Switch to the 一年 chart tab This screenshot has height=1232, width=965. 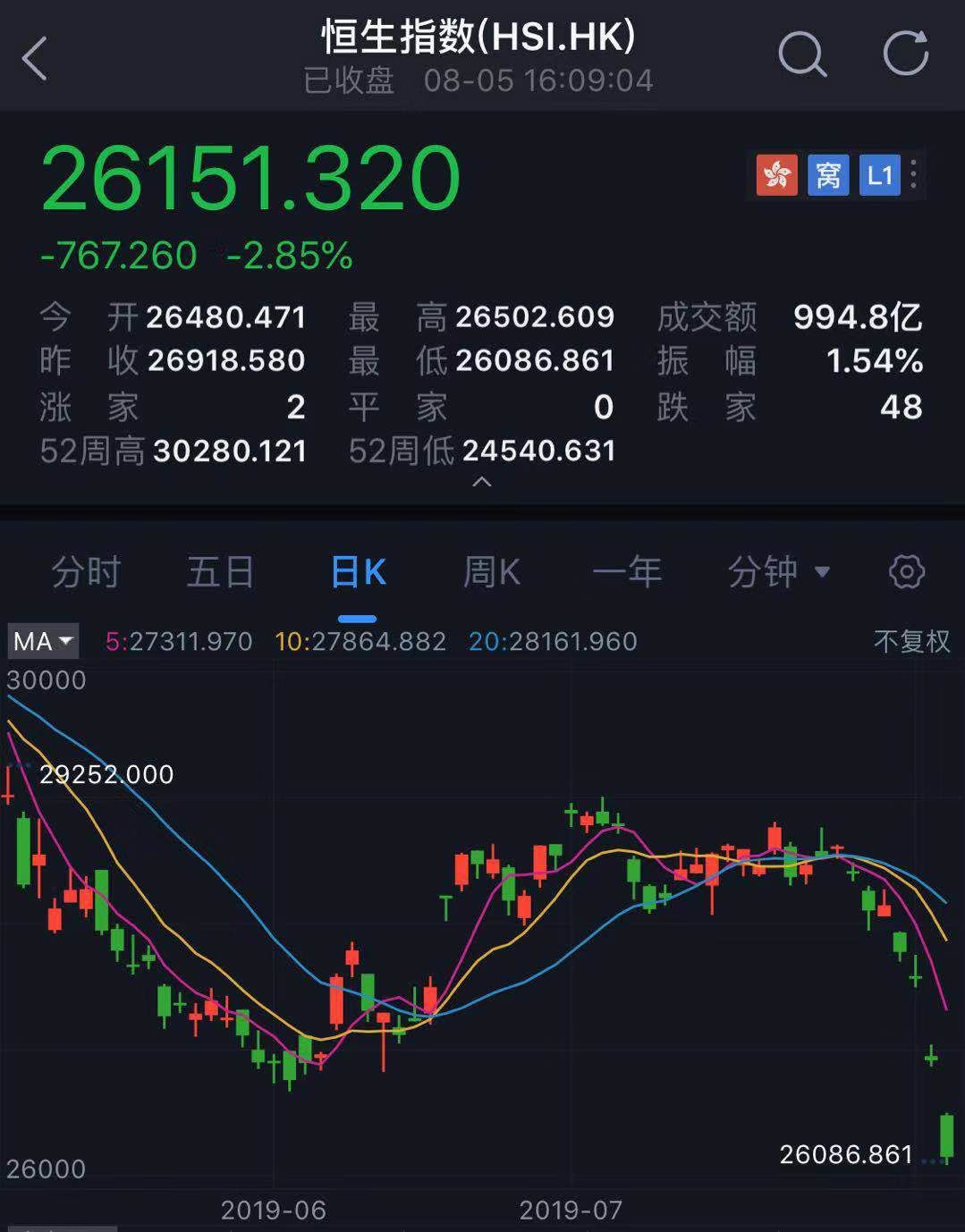[x=627, y=571]
